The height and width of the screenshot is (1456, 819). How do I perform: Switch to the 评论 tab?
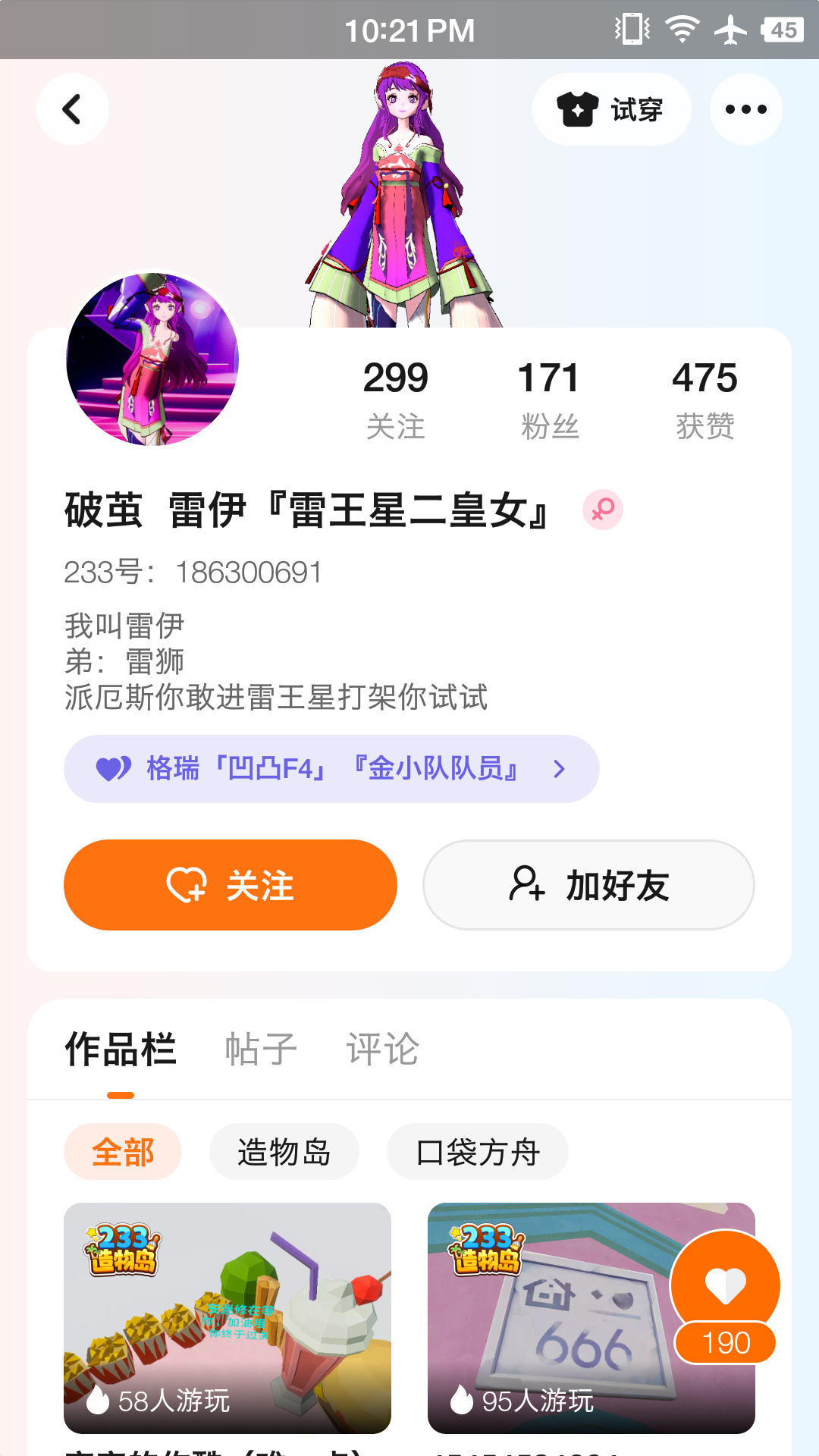coord(382,1050)
